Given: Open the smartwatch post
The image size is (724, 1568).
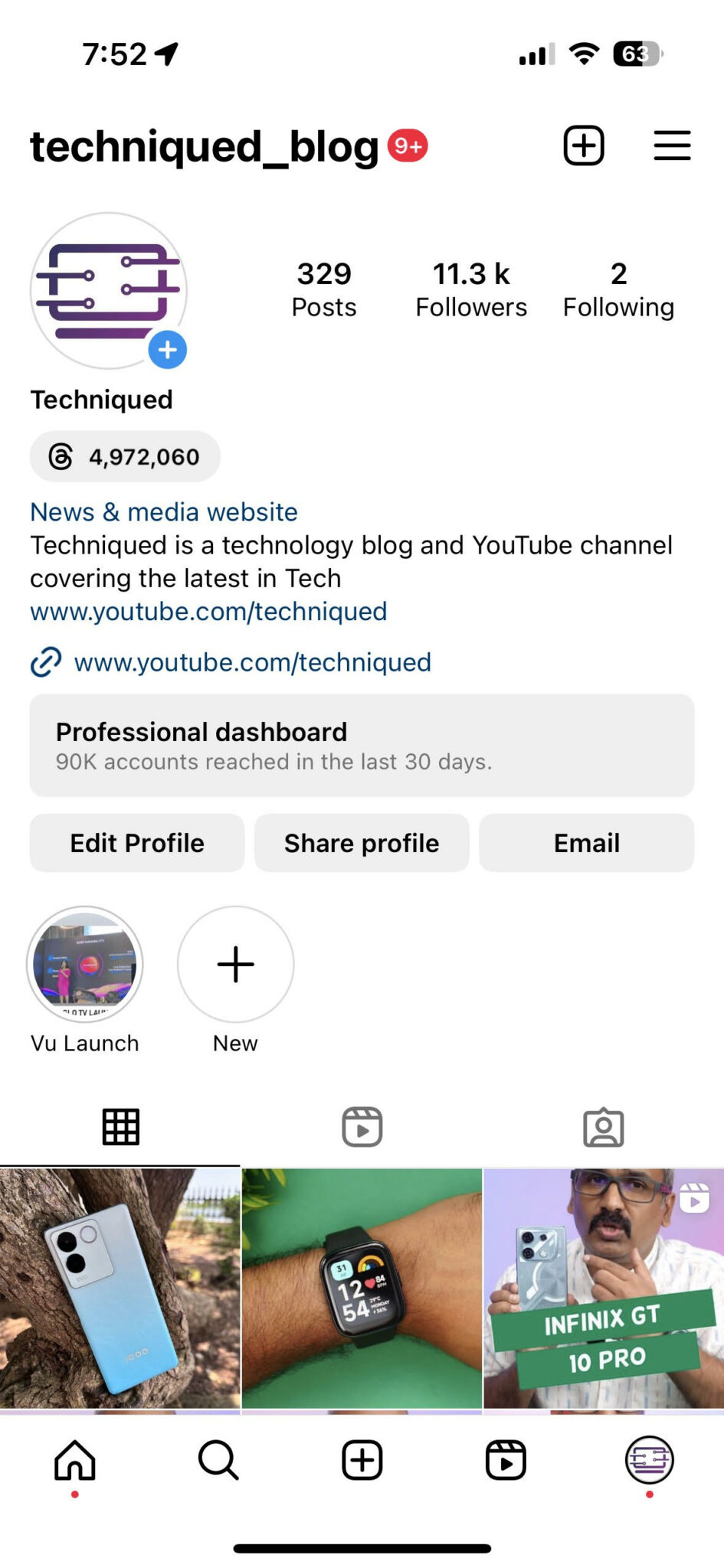Looking at the screenshot, I should pyautogui.click(x=362, y=1288).
